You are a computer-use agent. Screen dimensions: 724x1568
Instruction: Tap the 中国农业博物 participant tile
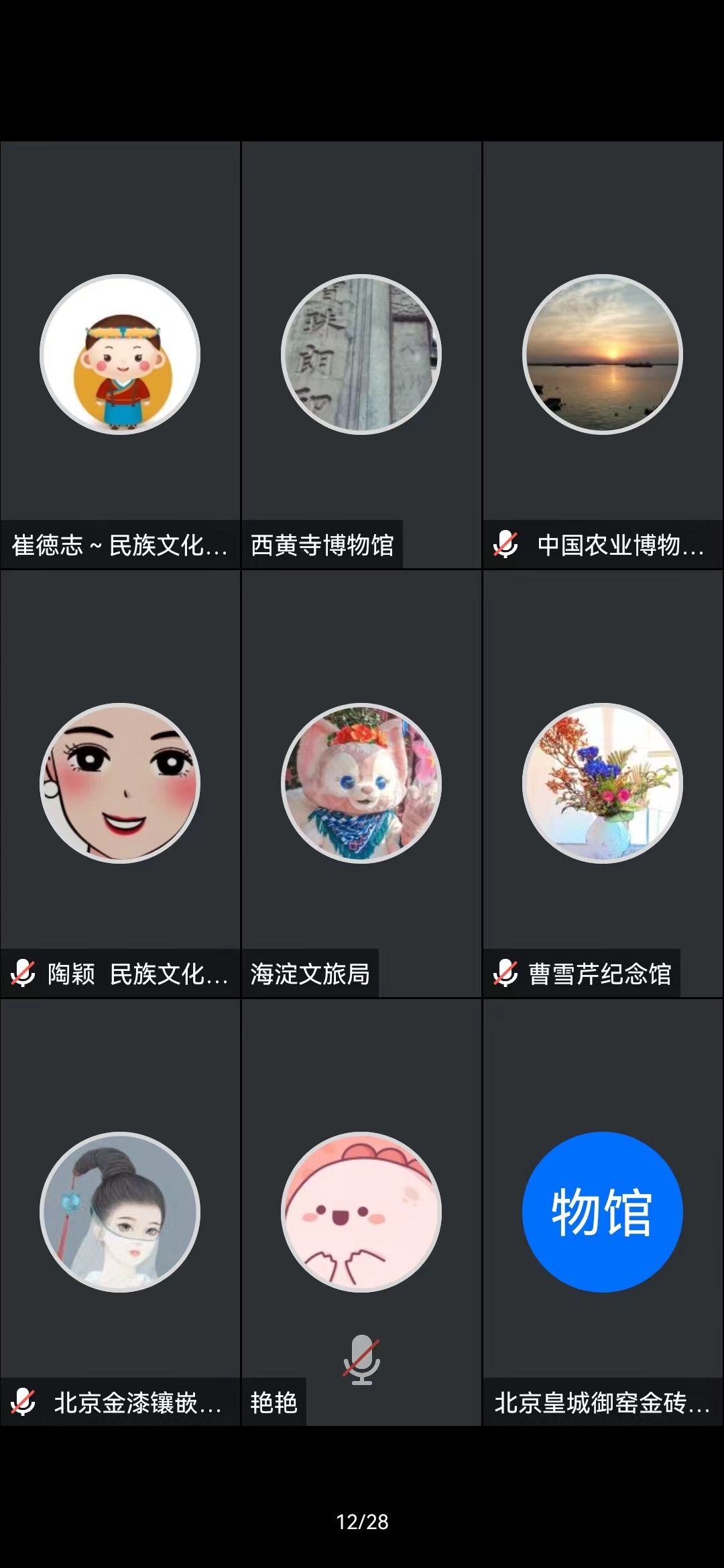pos(603,354)
